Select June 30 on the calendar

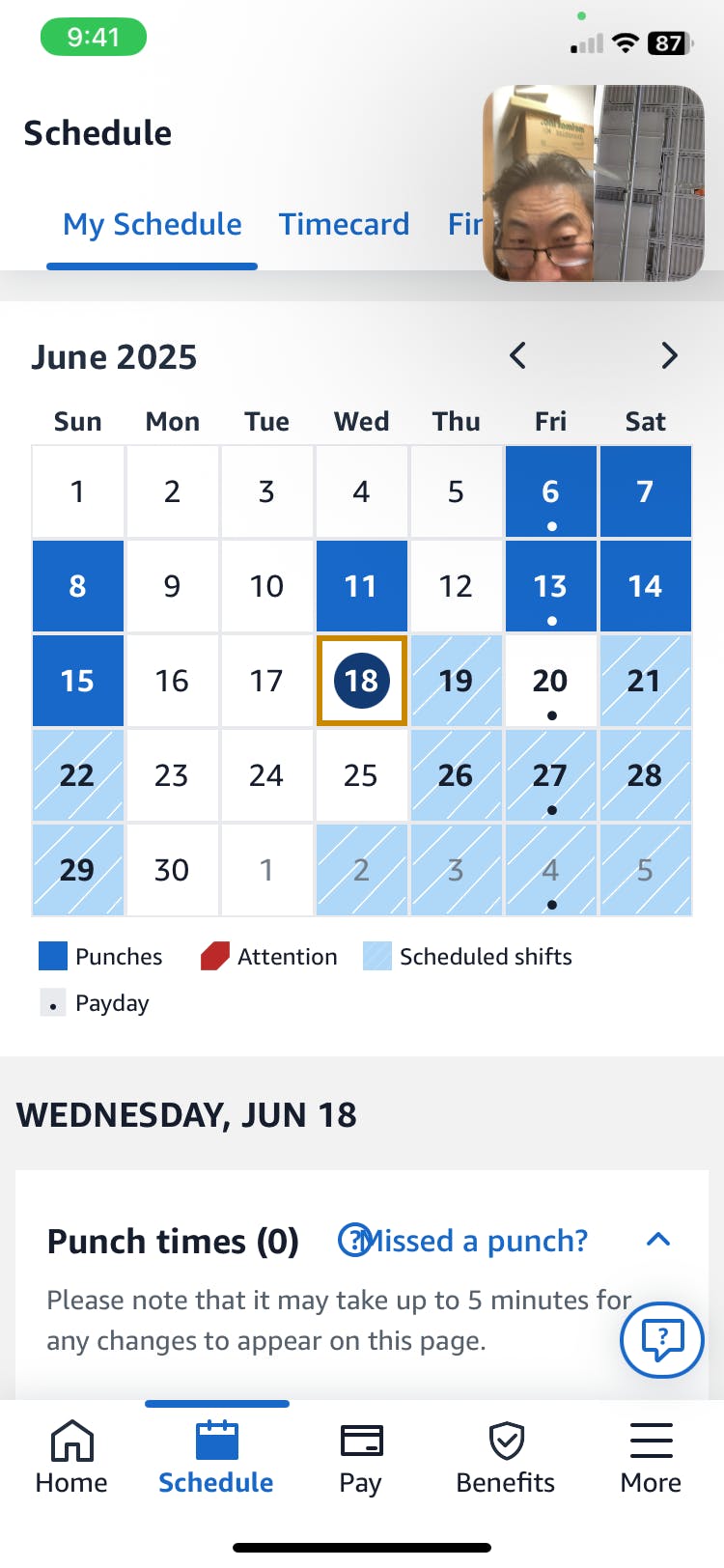pyautogui.click(x=172, y=869)
